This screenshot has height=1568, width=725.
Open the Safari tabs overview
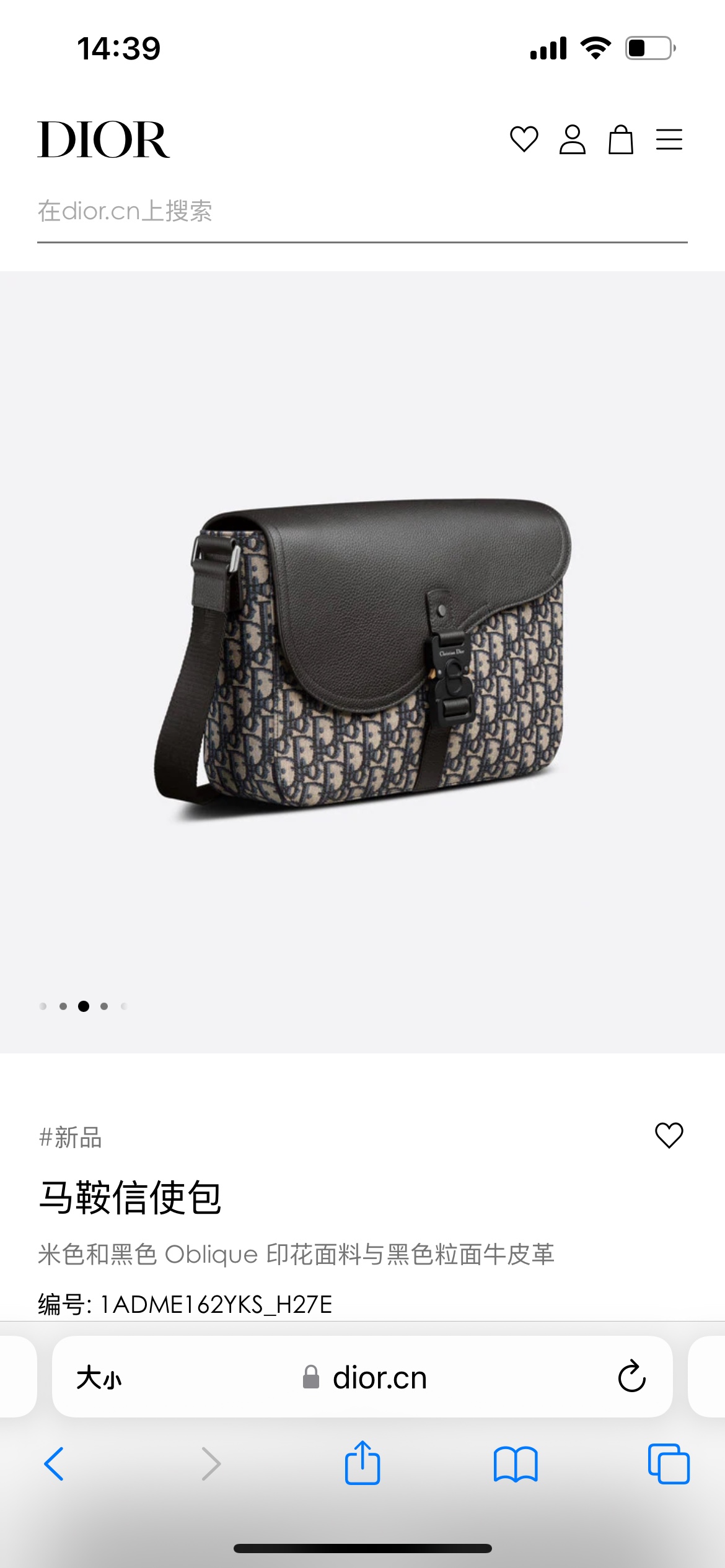[669, 1464]
